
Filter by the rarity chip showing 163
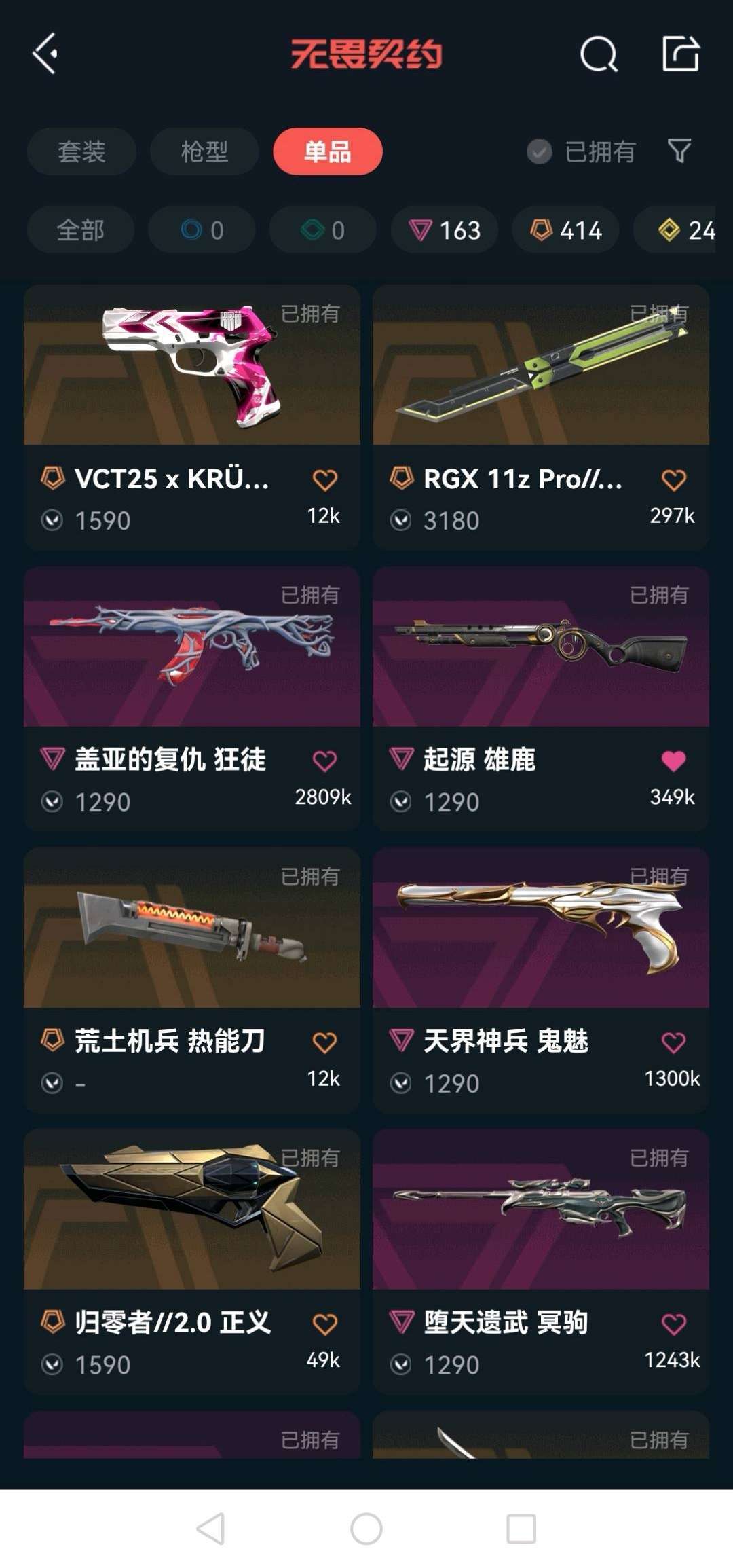[445, 230]
